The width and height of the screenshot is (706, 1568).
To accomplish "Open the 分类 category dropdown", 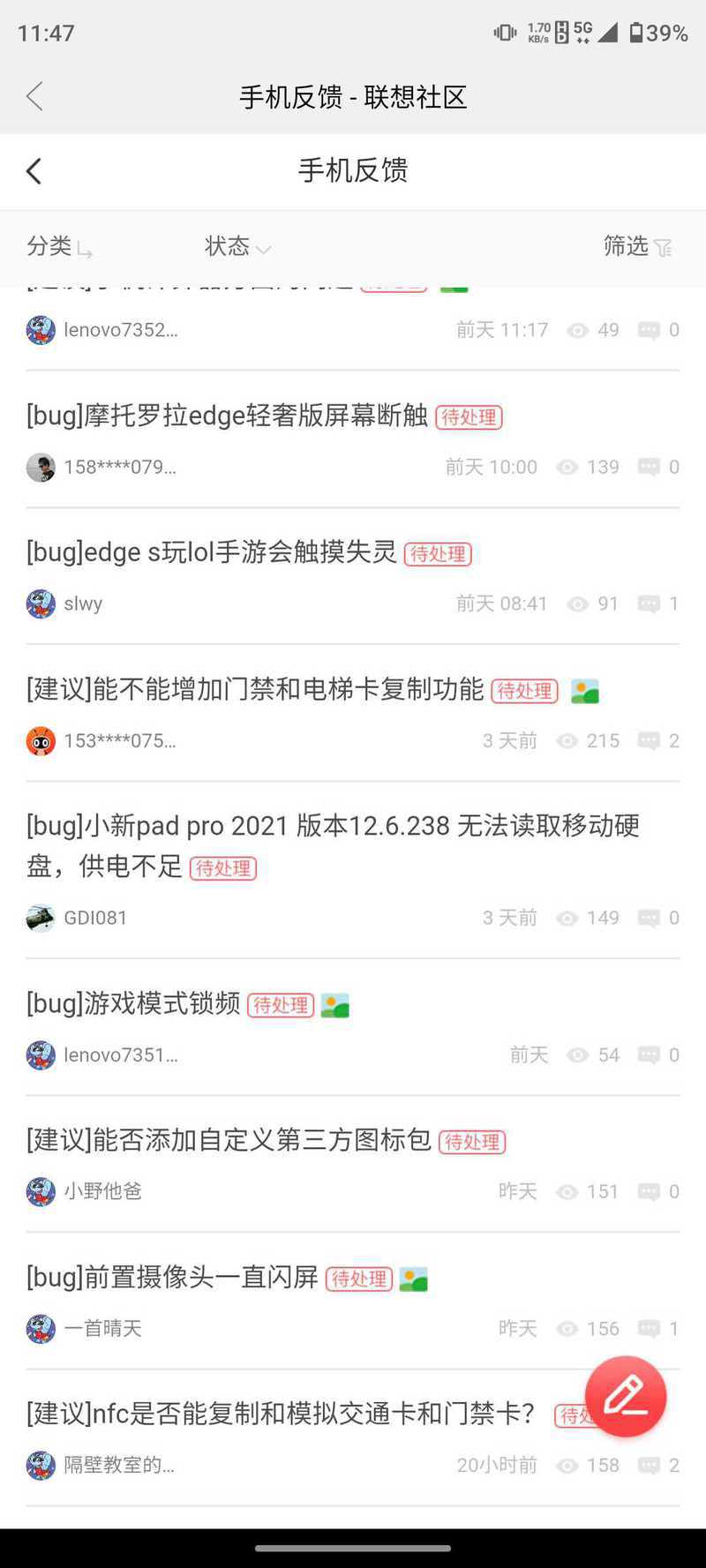I will click(58, 246).
